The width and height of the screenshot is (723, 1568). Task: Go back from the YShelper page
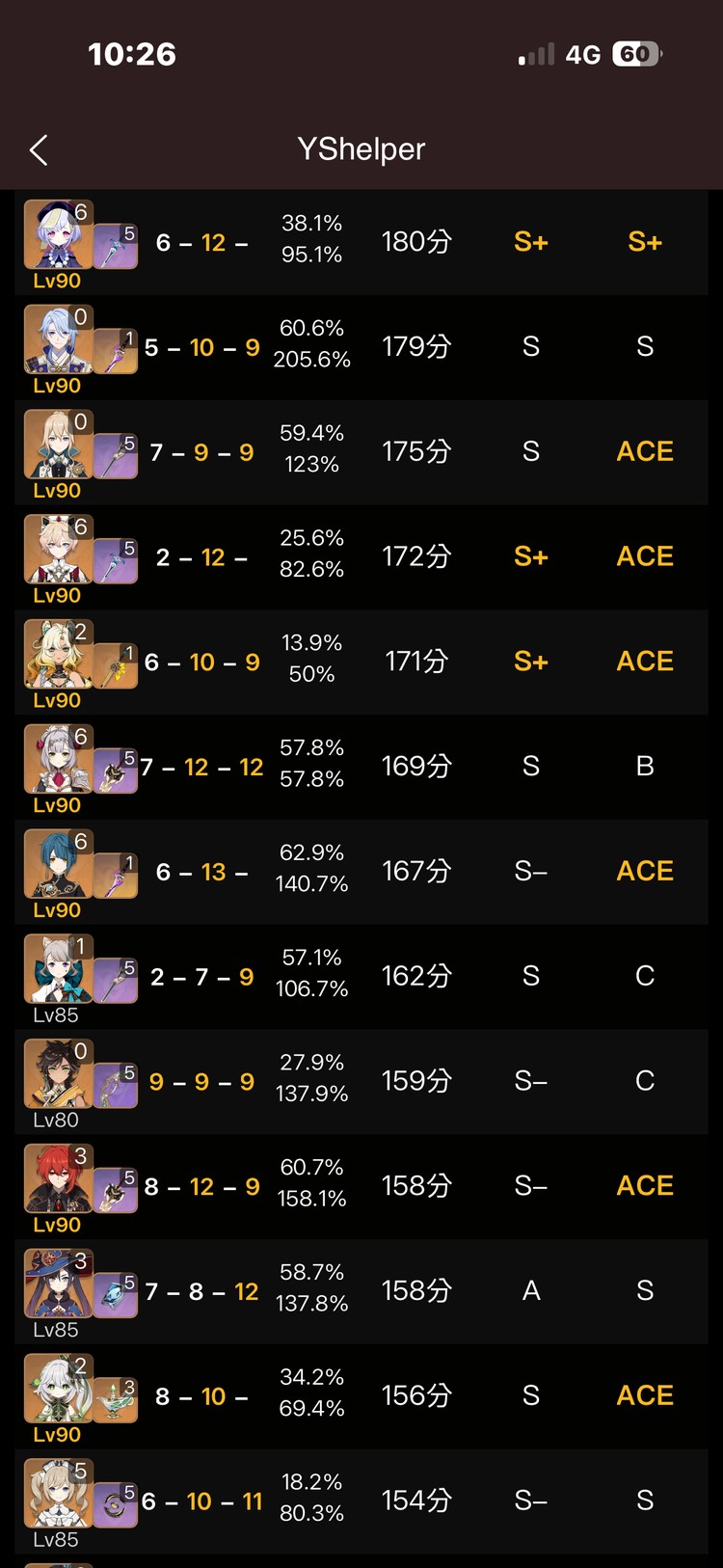point(39,149)
